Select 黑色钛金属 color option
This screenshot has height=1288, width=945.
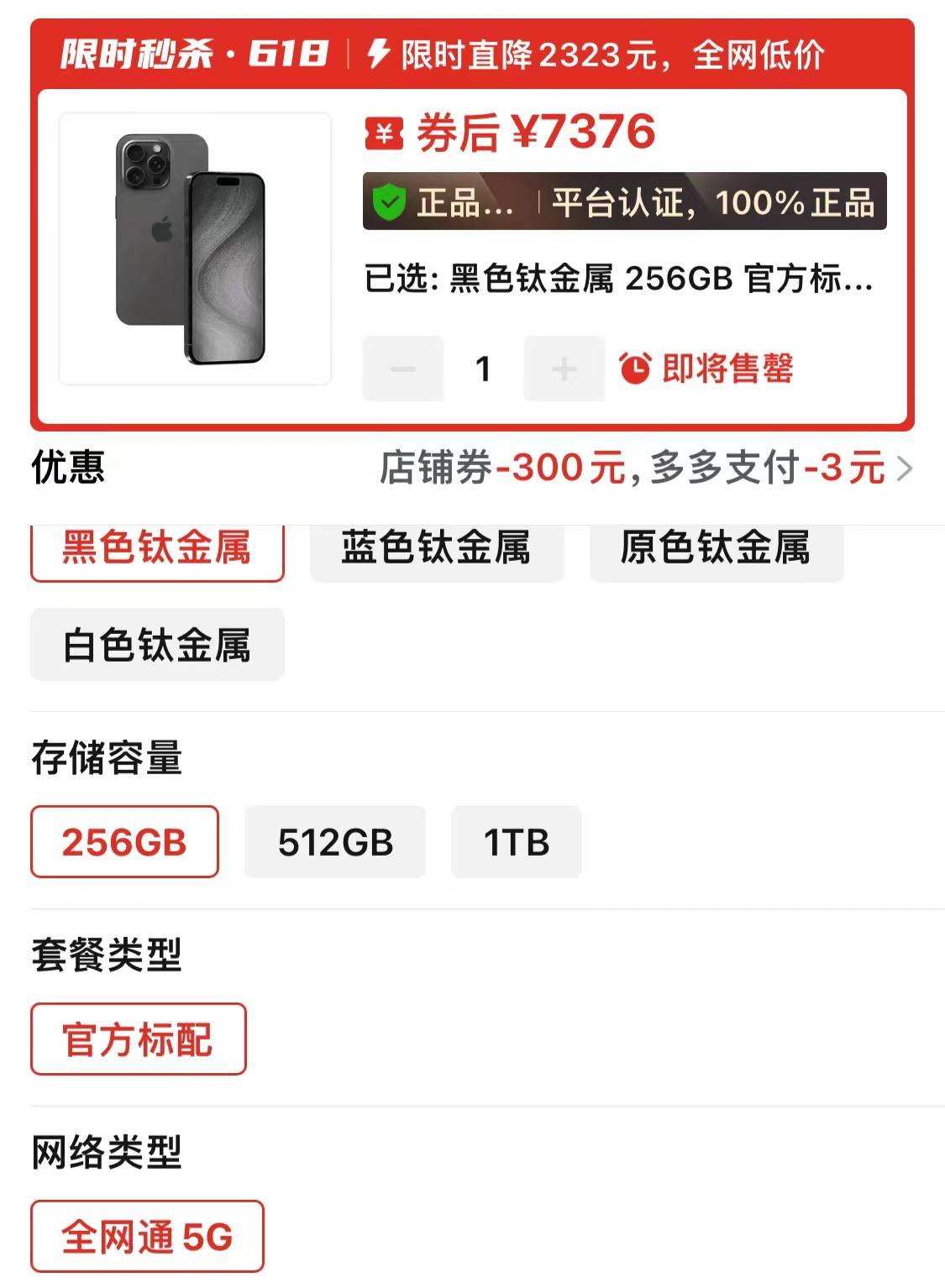click(157, 550)
